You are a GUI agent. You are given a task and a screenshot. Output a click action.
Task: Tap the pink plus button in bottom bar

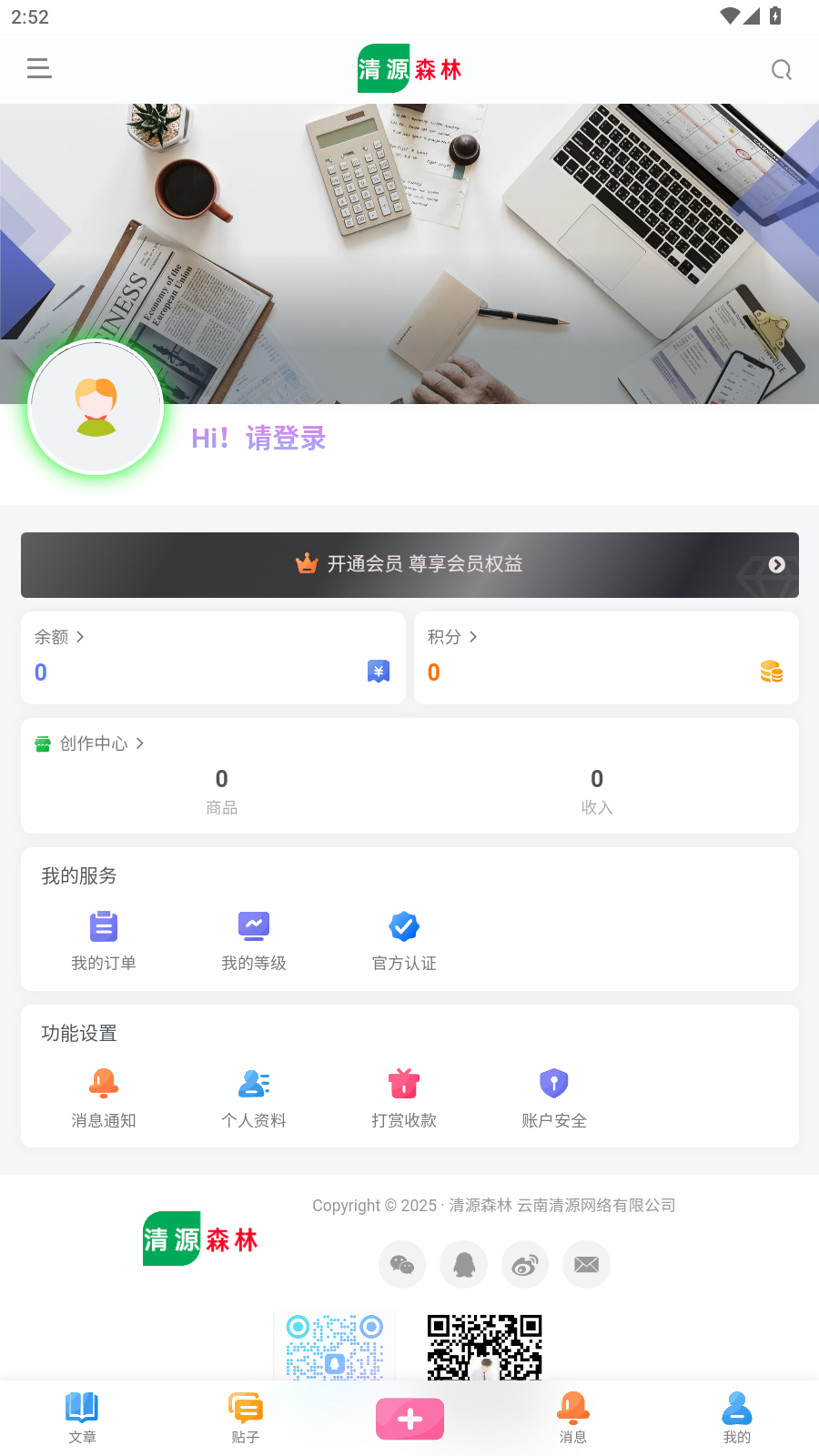click(x=409, y=1418)
